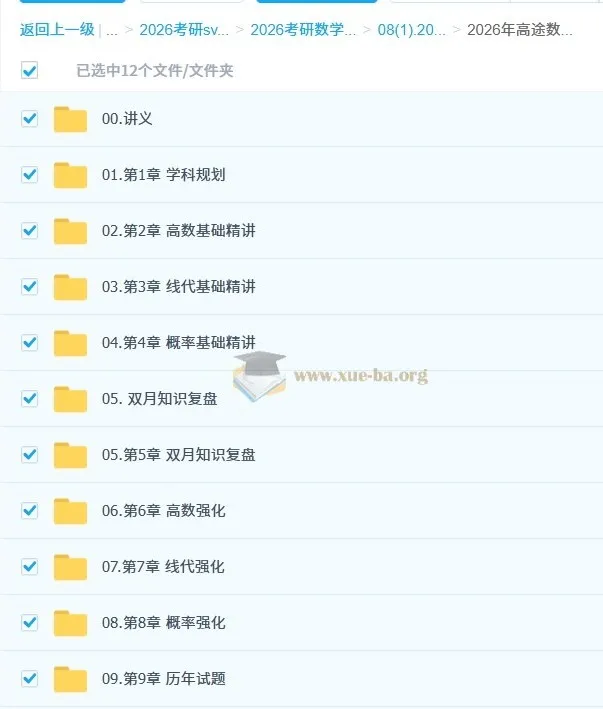Open the 08.第8章 概率强化 folder
Screen dimensions: 603x709
coord(163,623)
